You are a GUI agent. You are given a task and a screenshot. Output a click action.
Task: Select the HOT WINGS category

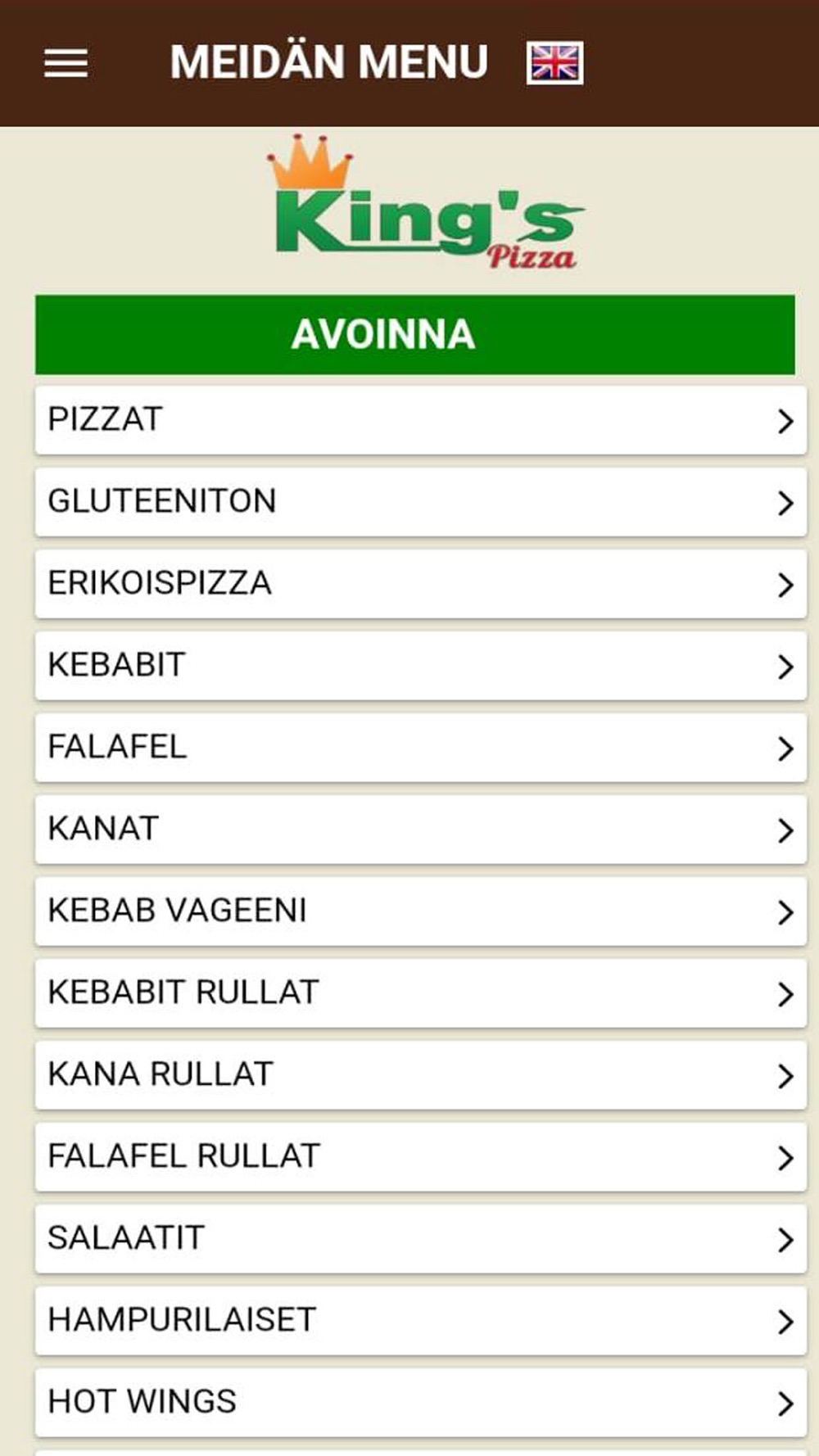click(x=421, y=1403)
